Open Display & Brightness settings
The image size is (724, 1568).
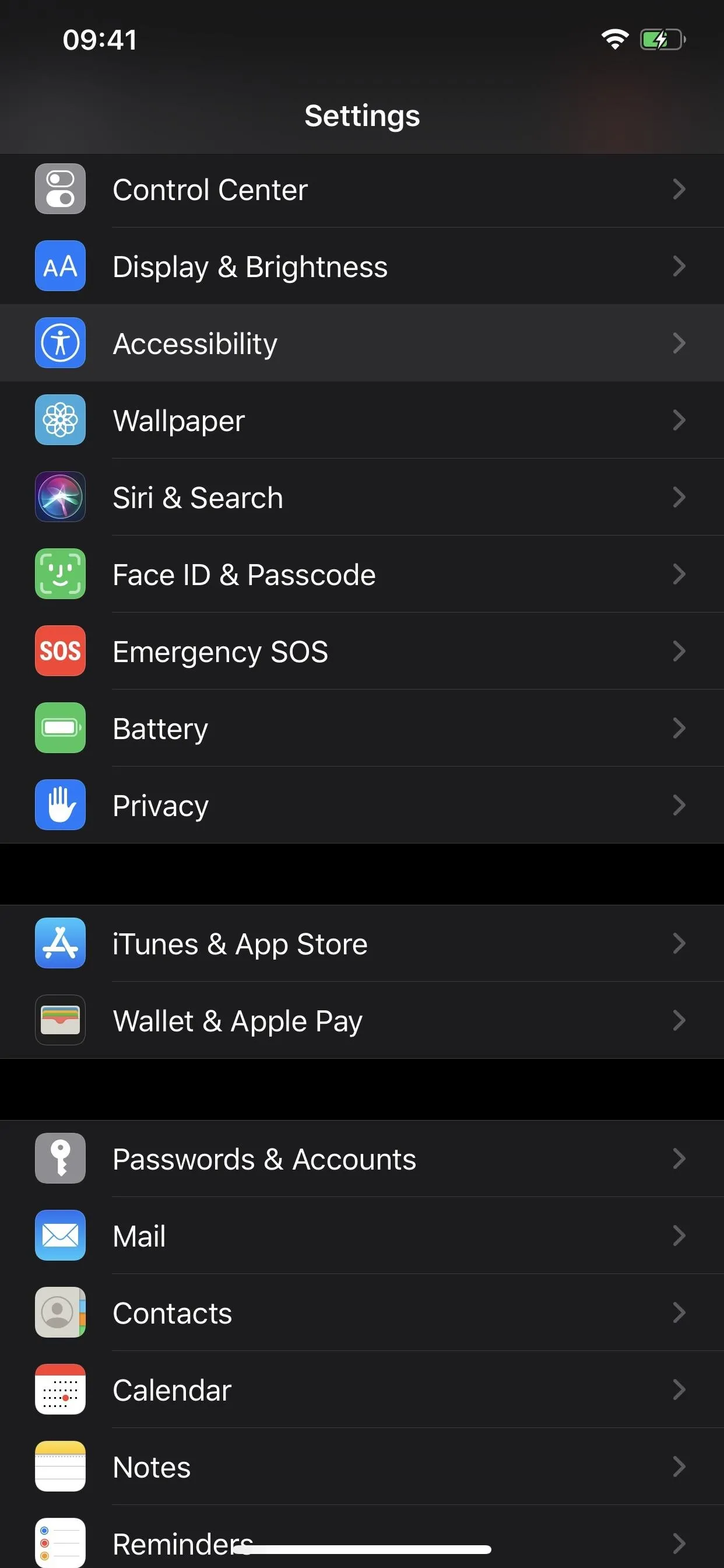(362, 266)
